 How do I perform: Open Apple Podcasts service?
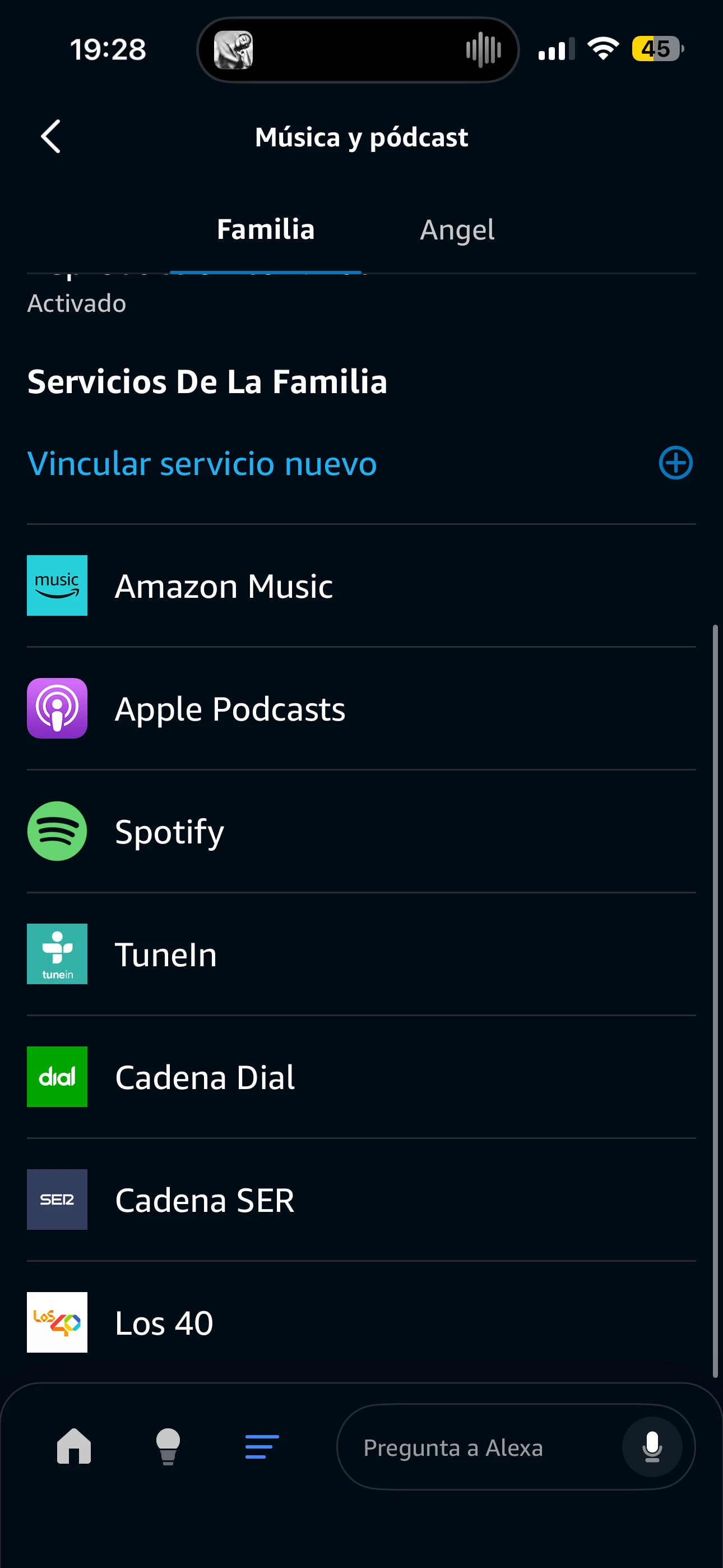pyautogui.click(x=230, y=709)
